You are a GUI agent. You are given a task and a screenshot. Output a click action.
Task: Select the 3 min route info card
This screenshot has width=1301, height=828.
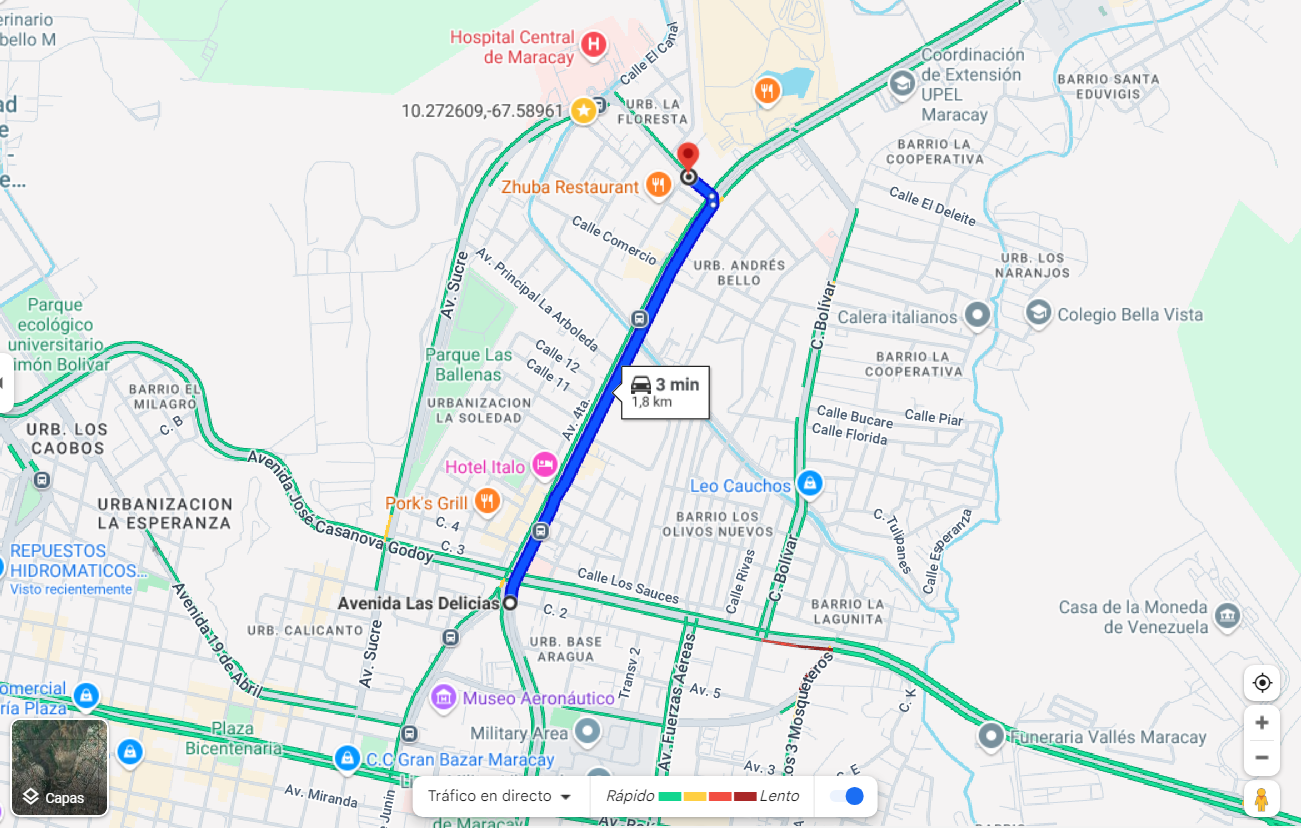(x=665, y=392)
